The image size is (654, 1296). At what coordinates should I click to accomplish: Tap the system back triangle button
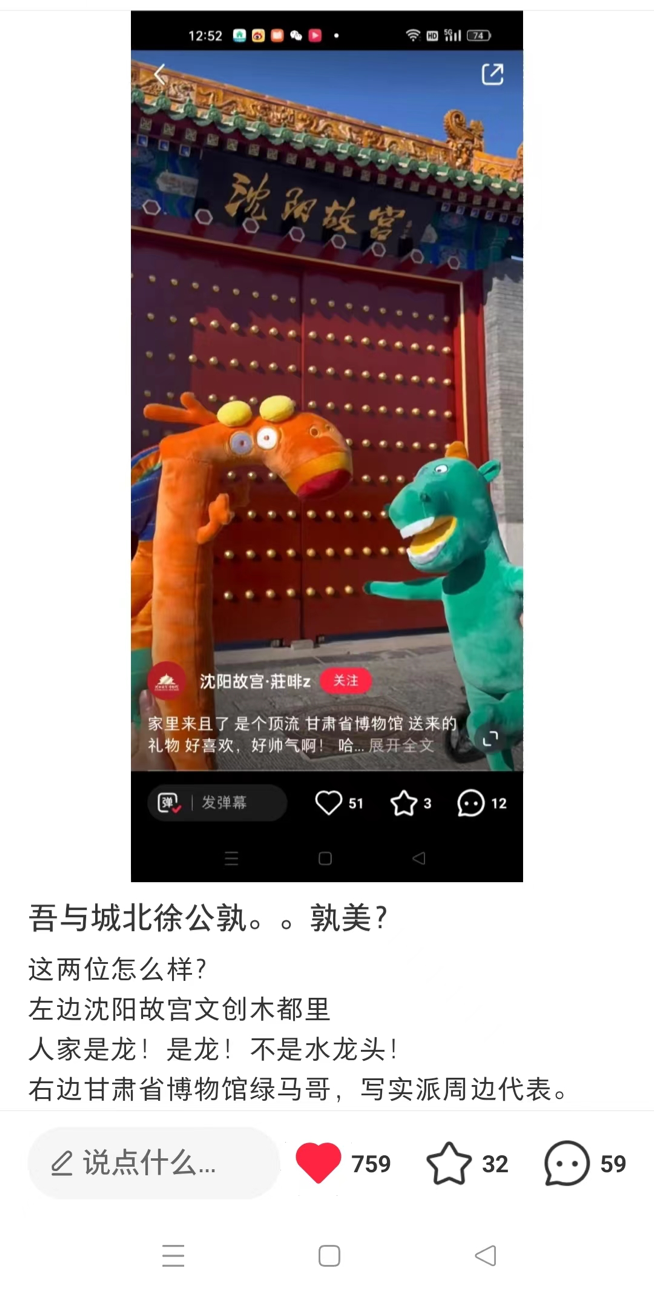(x=485, y=1256)
